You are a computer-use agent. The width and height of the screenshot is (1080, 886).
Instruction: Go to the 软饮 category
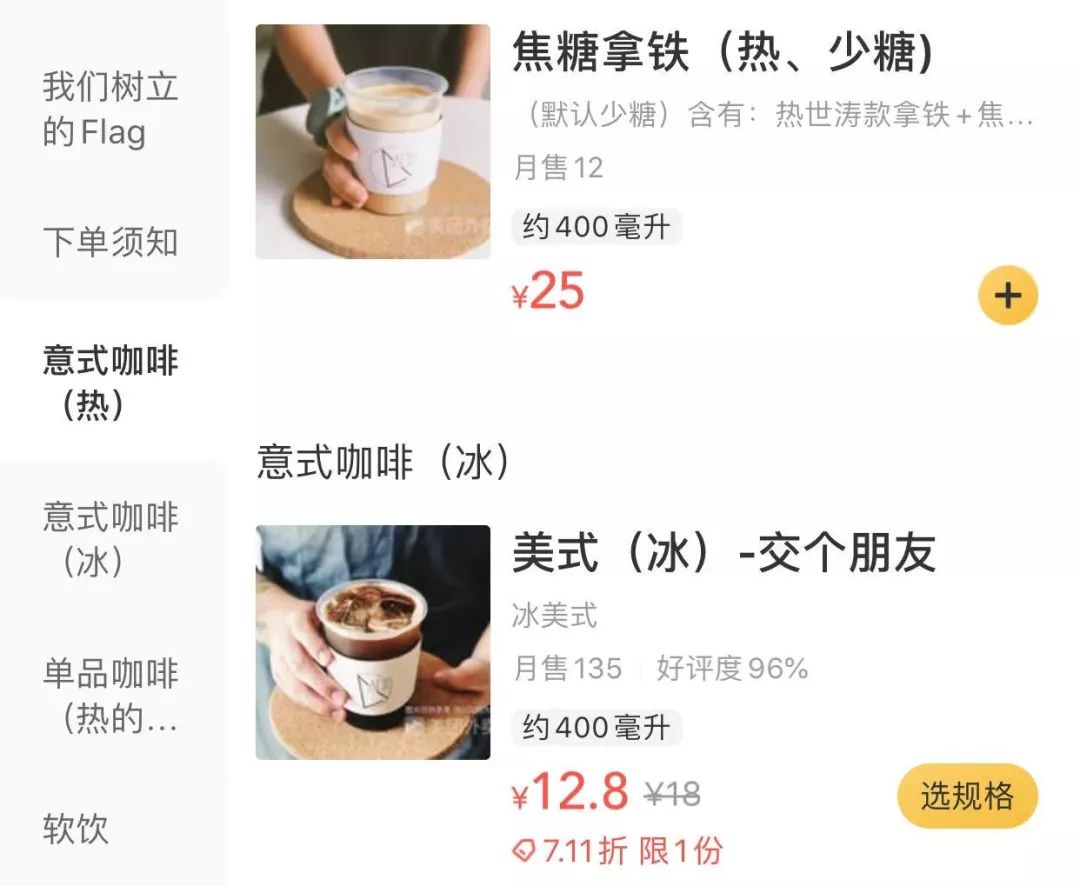(76, 829)
